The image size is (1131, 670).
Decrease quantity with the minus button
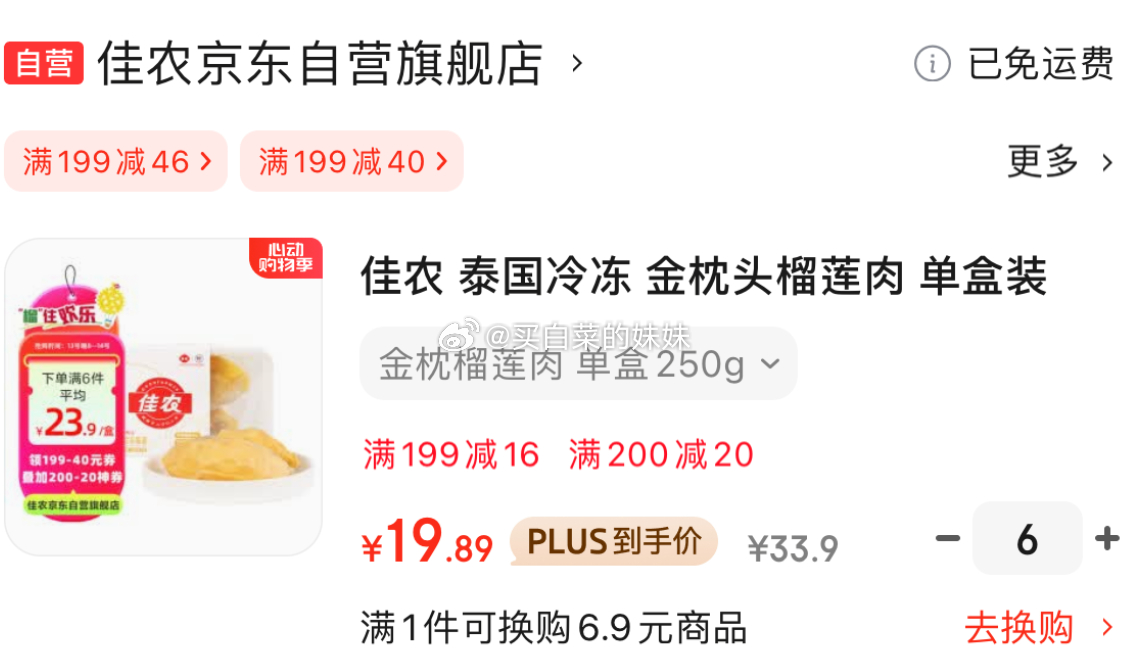(x=947, y=539)
